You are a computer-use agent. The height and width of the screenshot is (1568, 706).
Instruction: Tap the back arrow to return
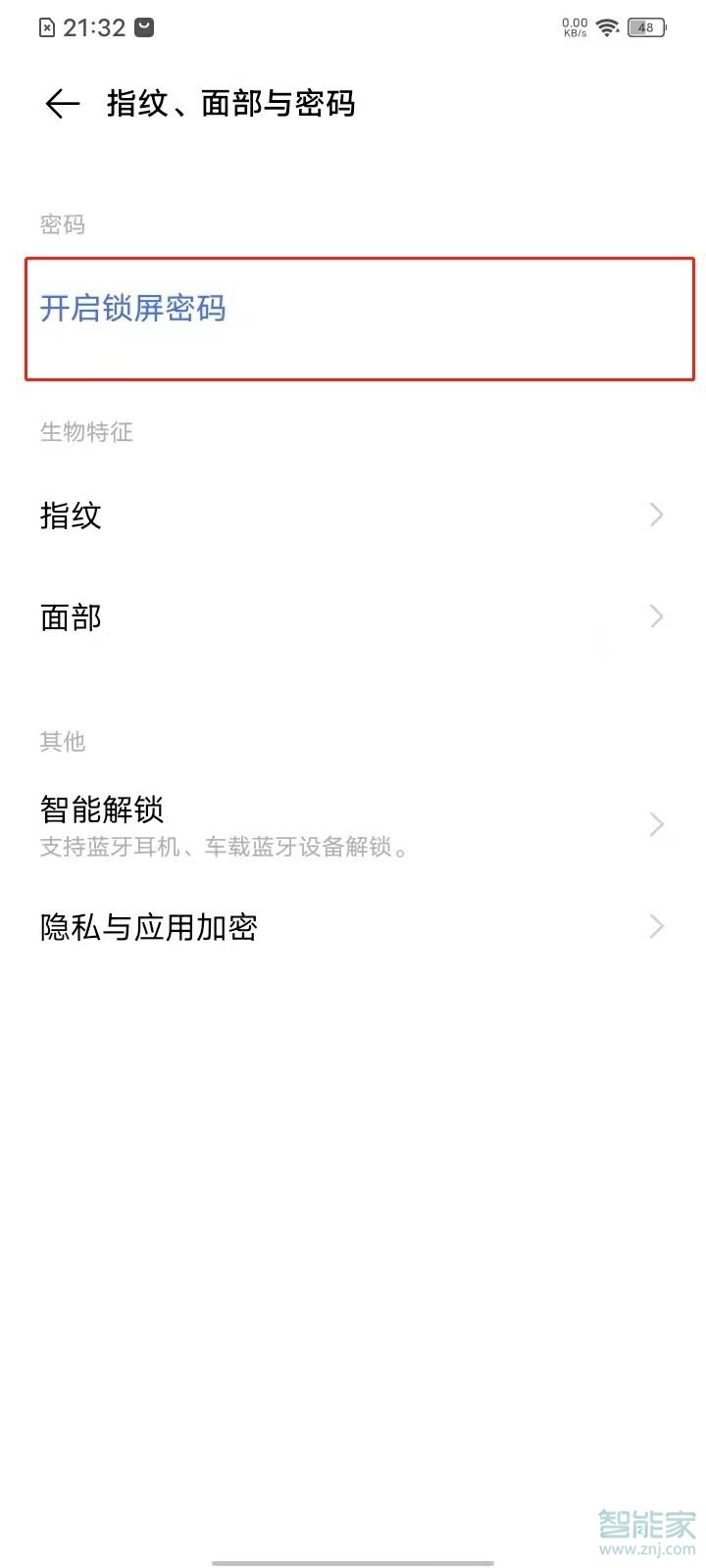pyautogui.click(x=61, y=103)
